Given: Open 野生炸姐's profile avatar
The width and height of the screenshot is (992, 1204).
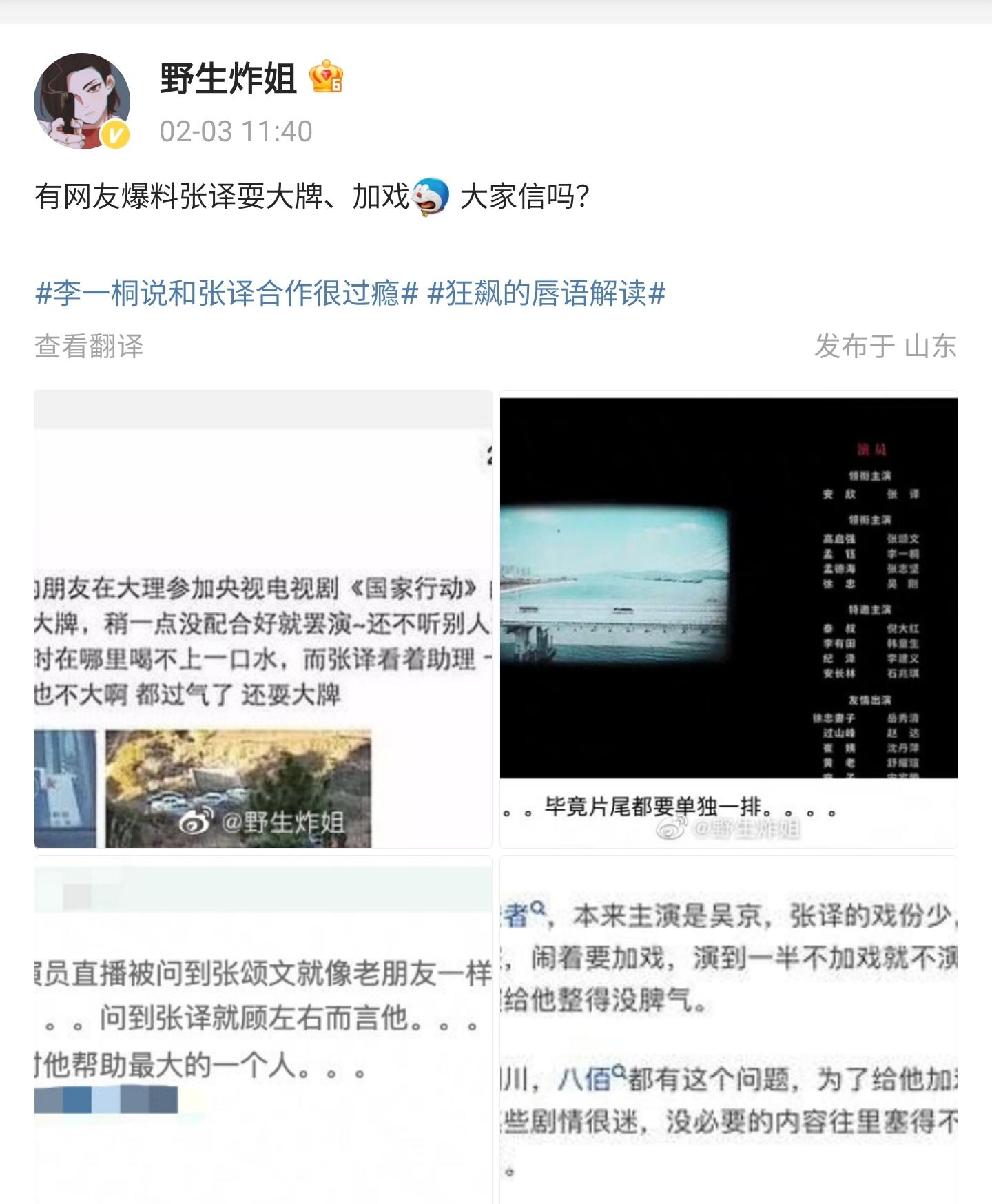Looking at the screenshot, I should [82, 101].
